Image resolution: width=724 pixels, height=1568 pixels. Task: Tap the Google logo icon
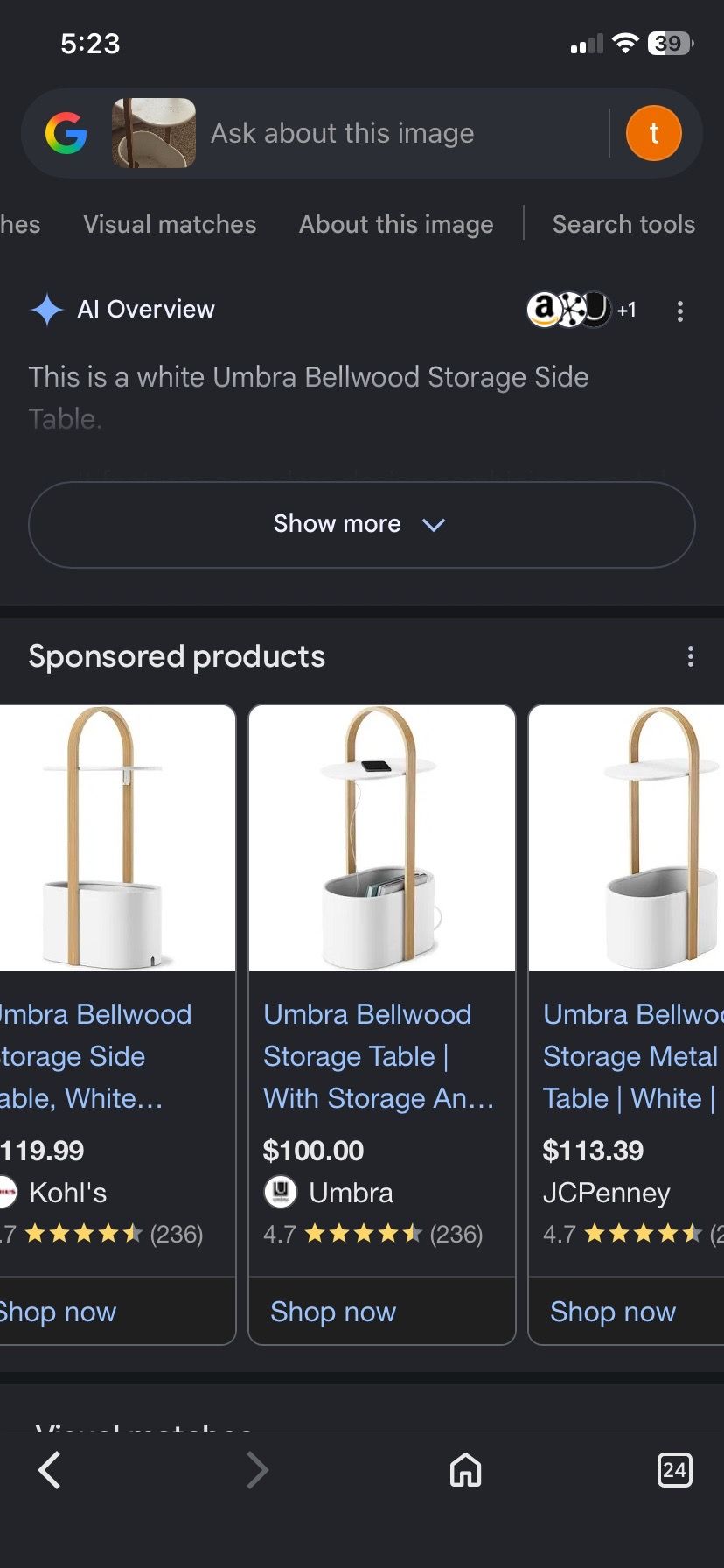(x=66, y=134)
